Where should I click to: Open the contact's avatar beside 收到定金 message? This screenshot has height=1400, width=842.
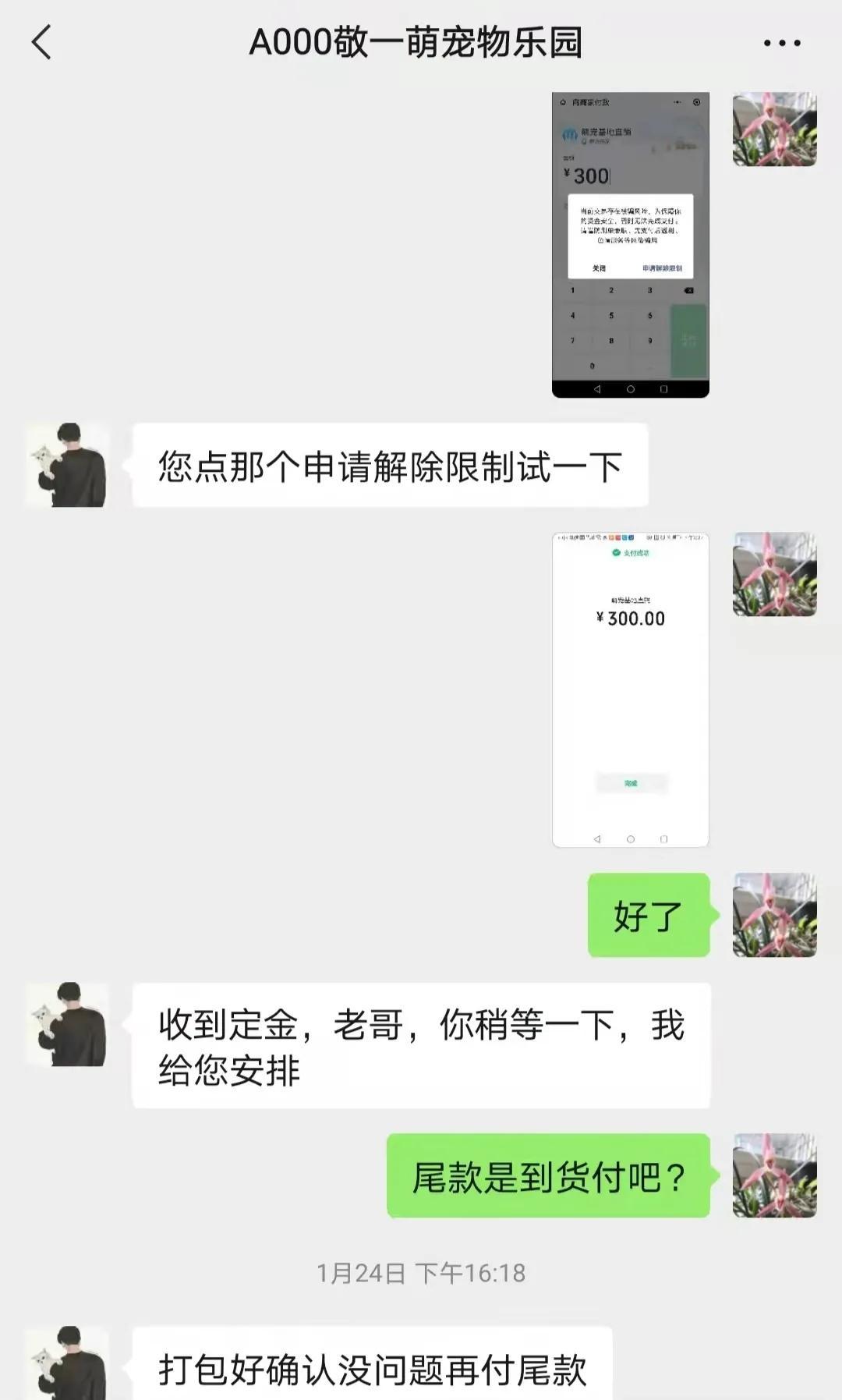pos(67,1023)
